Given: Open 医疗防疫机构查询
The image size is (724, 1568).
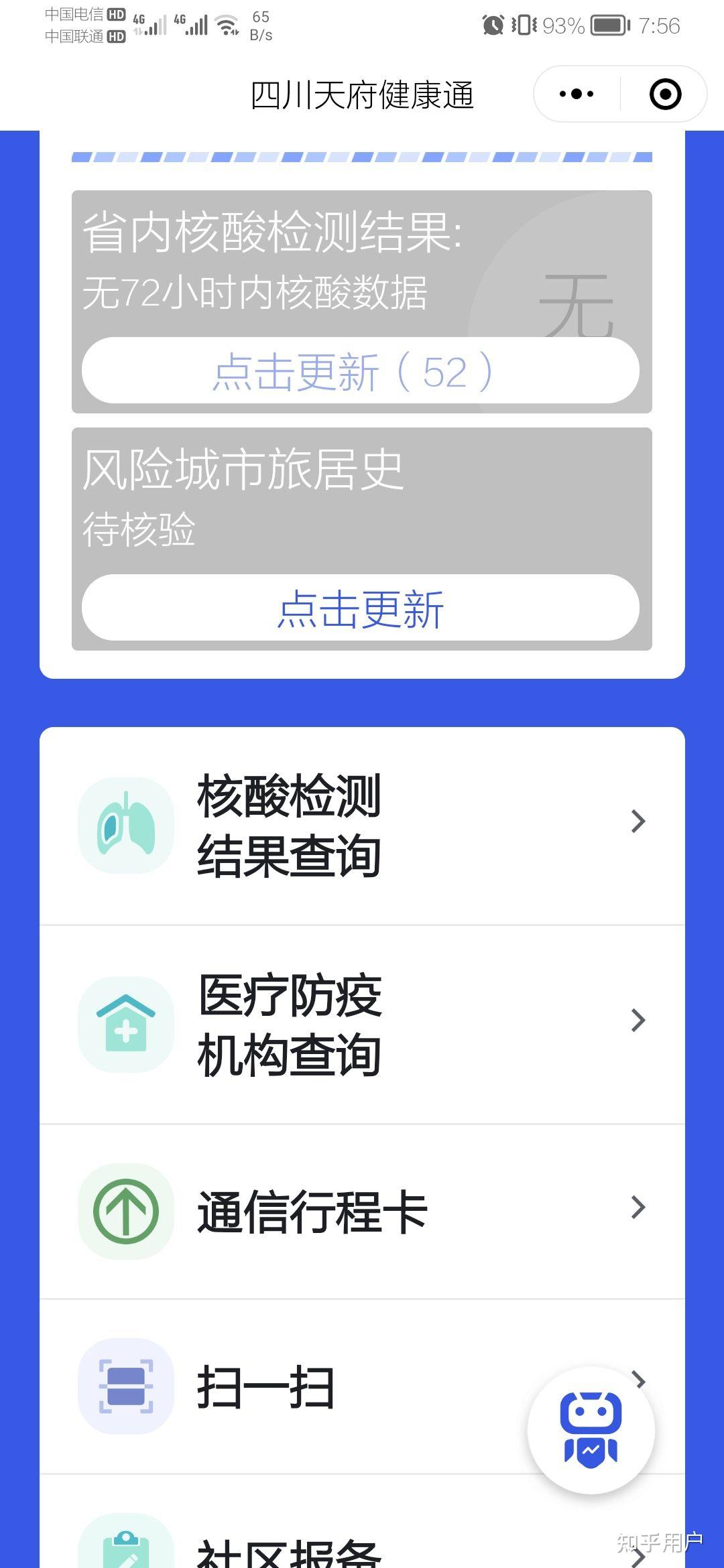Looking at the screenshot, I should [x=362, y=1025].
